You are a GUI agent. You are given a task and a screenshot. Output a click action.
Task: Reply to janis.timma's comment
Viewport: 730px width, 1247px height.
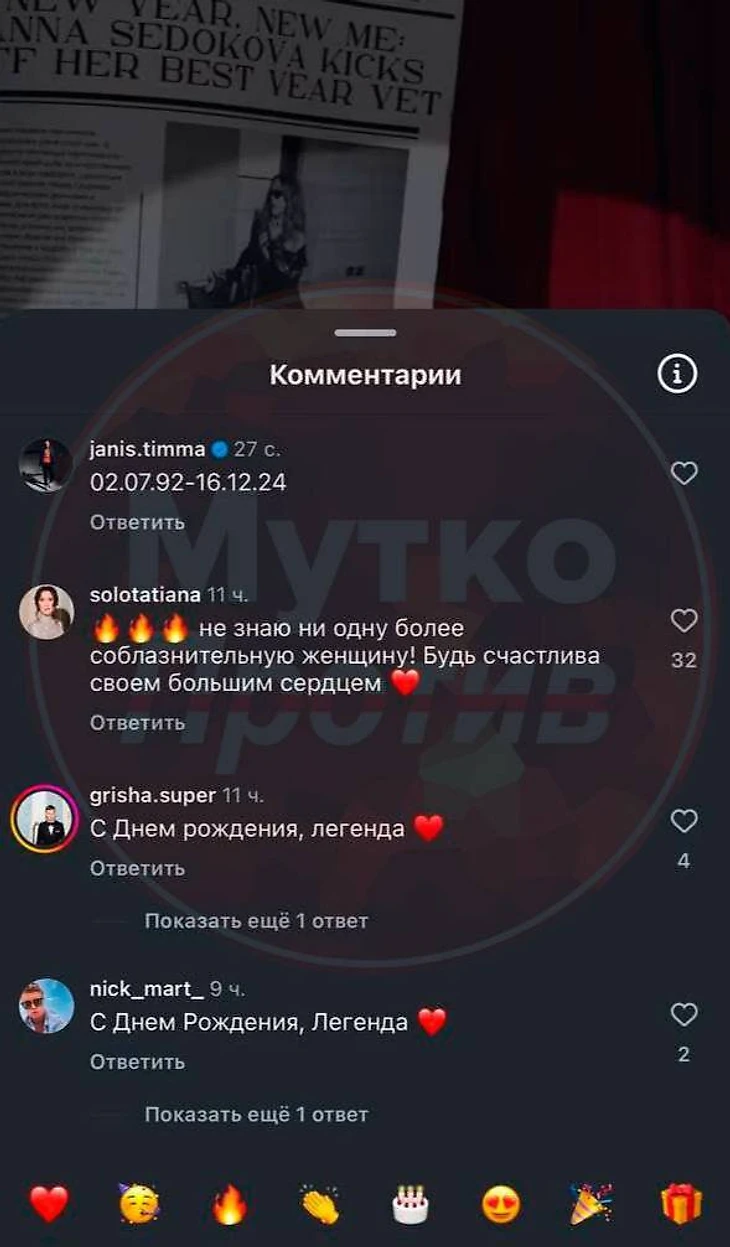click(x=137, y=522)
